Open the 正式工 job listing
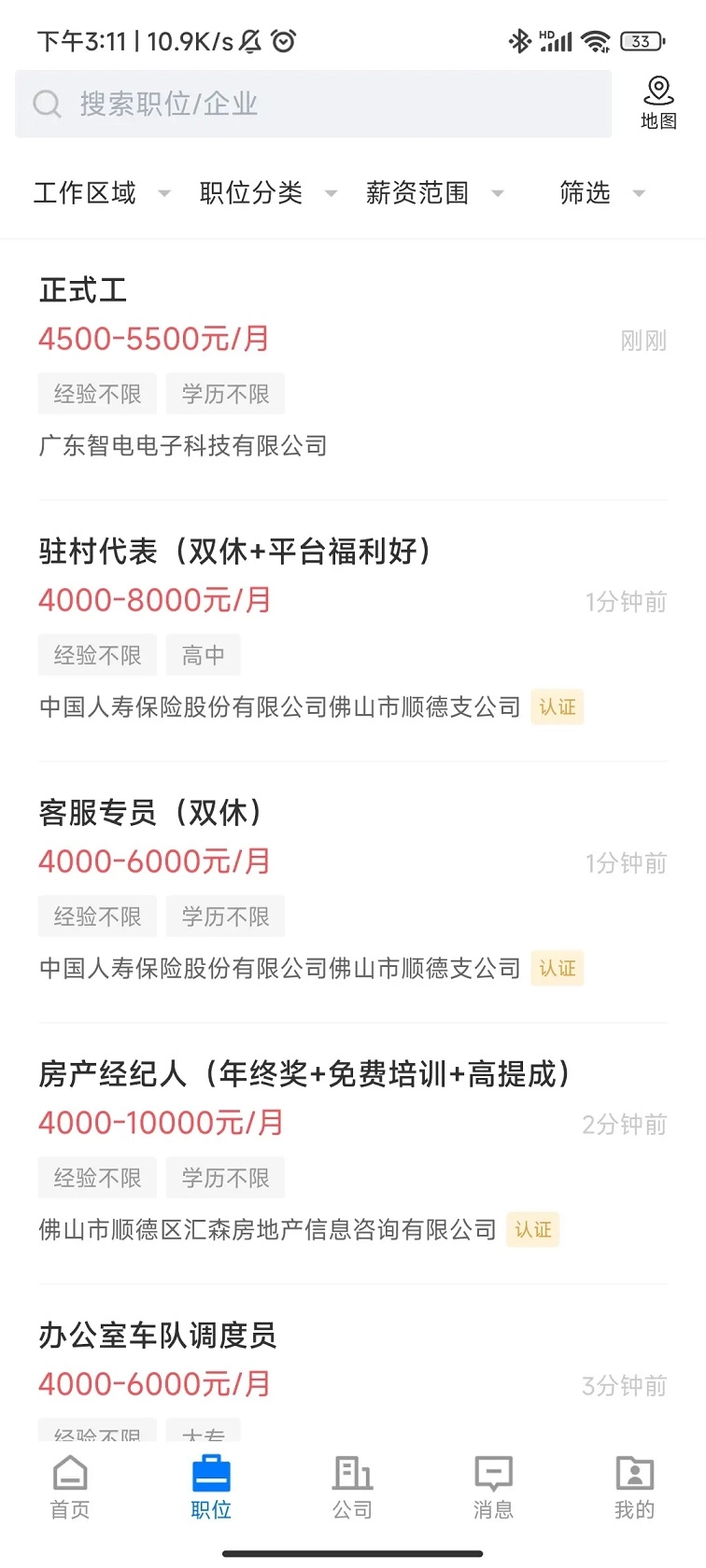This screenshot has height=1568, width=706. click(x=82, y=290)
